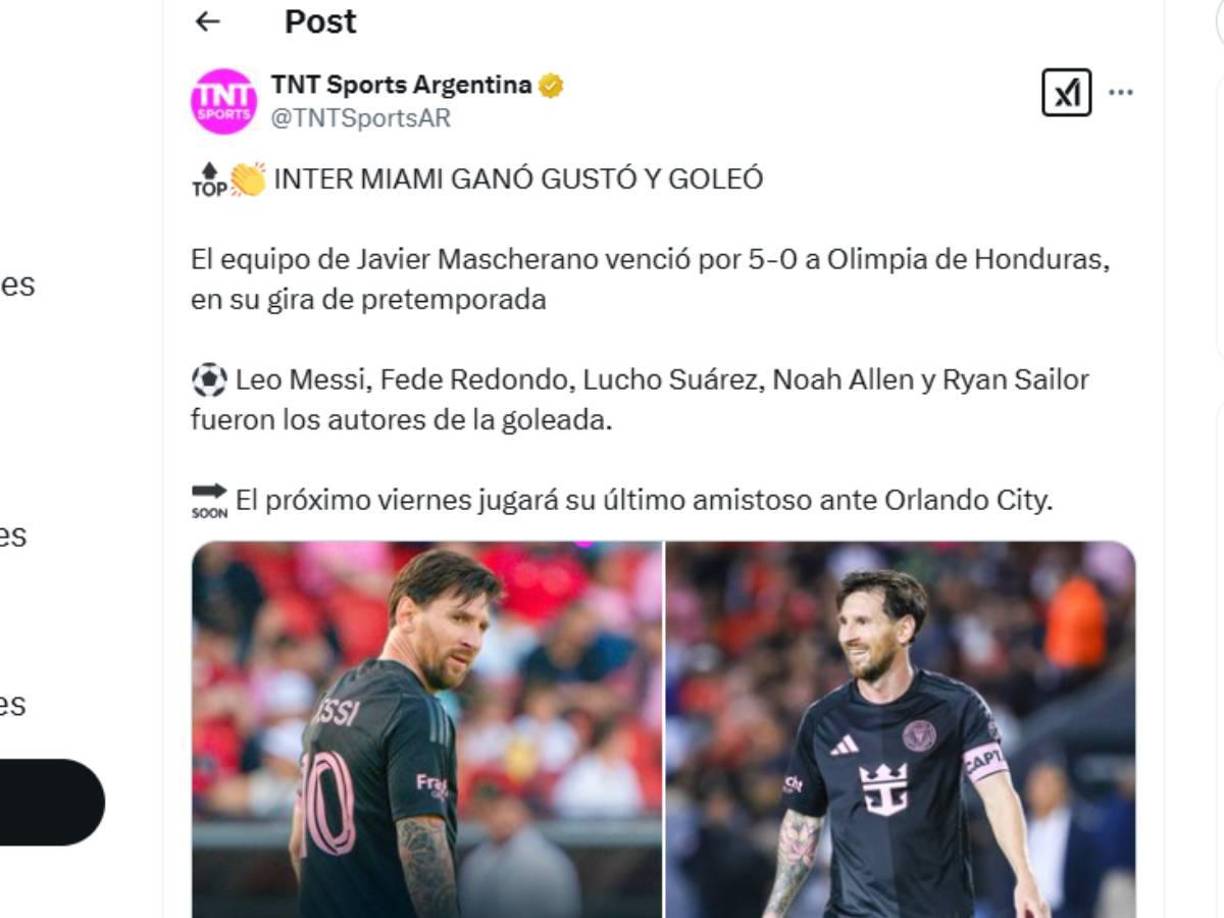The width and height of the screenshot is (1224, 918).
Task: Open the @TNTSportsAR handle
Action: tap(361, 118)
